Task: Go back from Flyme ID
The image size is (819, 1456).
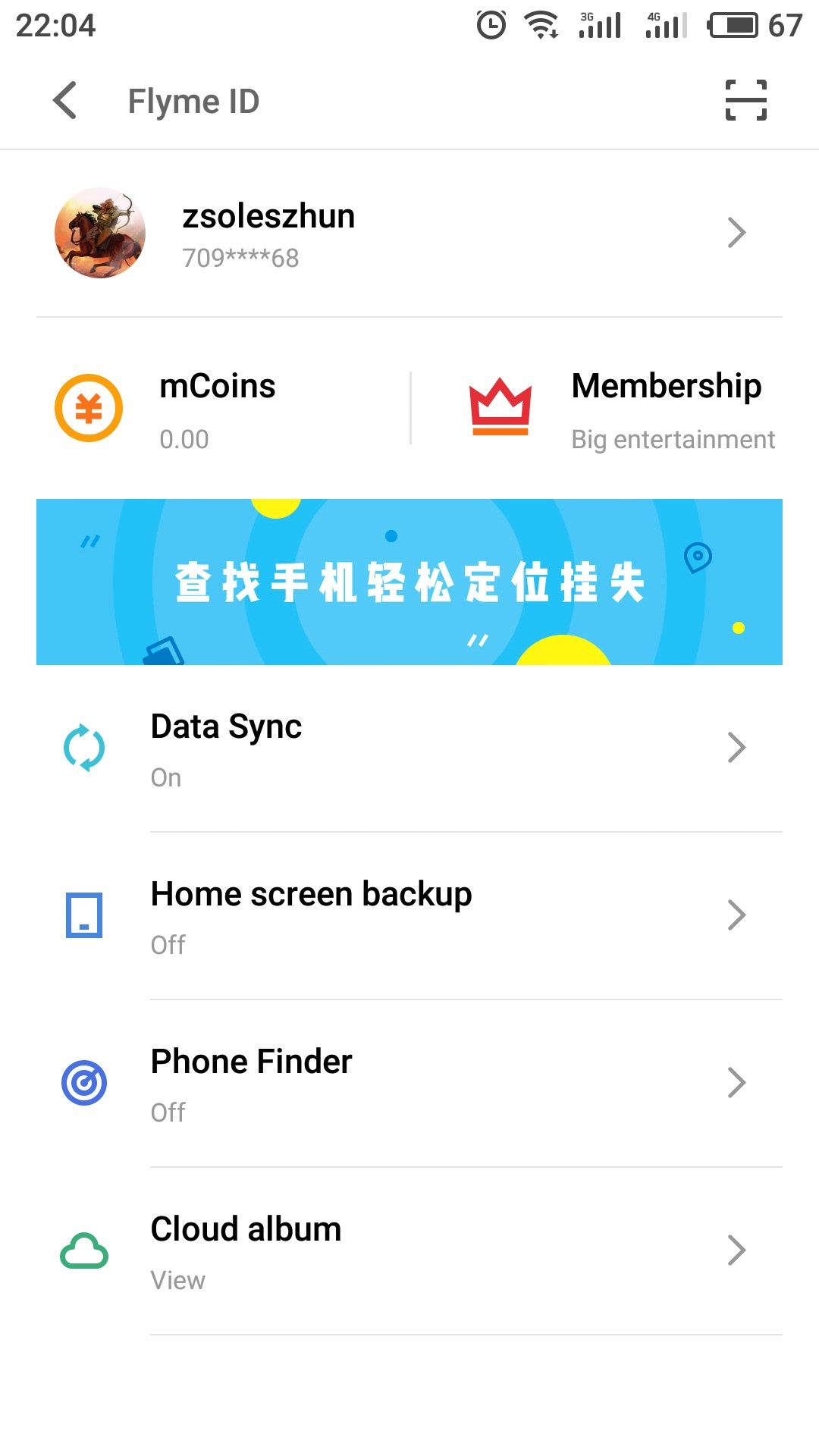Action: [65, 101]
